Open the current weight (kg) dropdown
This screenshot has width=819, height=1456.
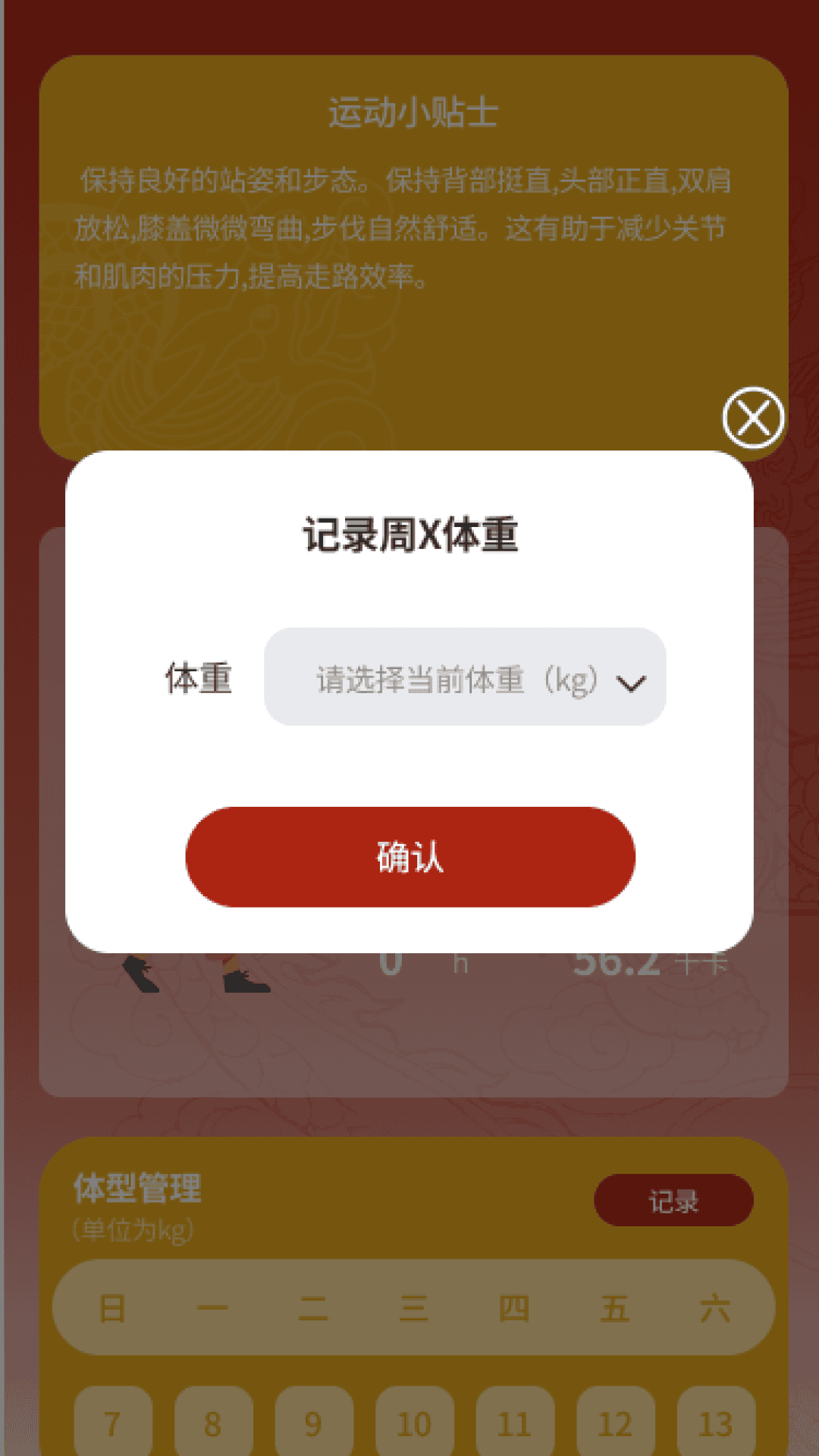pyautogui.click(x=465, y=677)
